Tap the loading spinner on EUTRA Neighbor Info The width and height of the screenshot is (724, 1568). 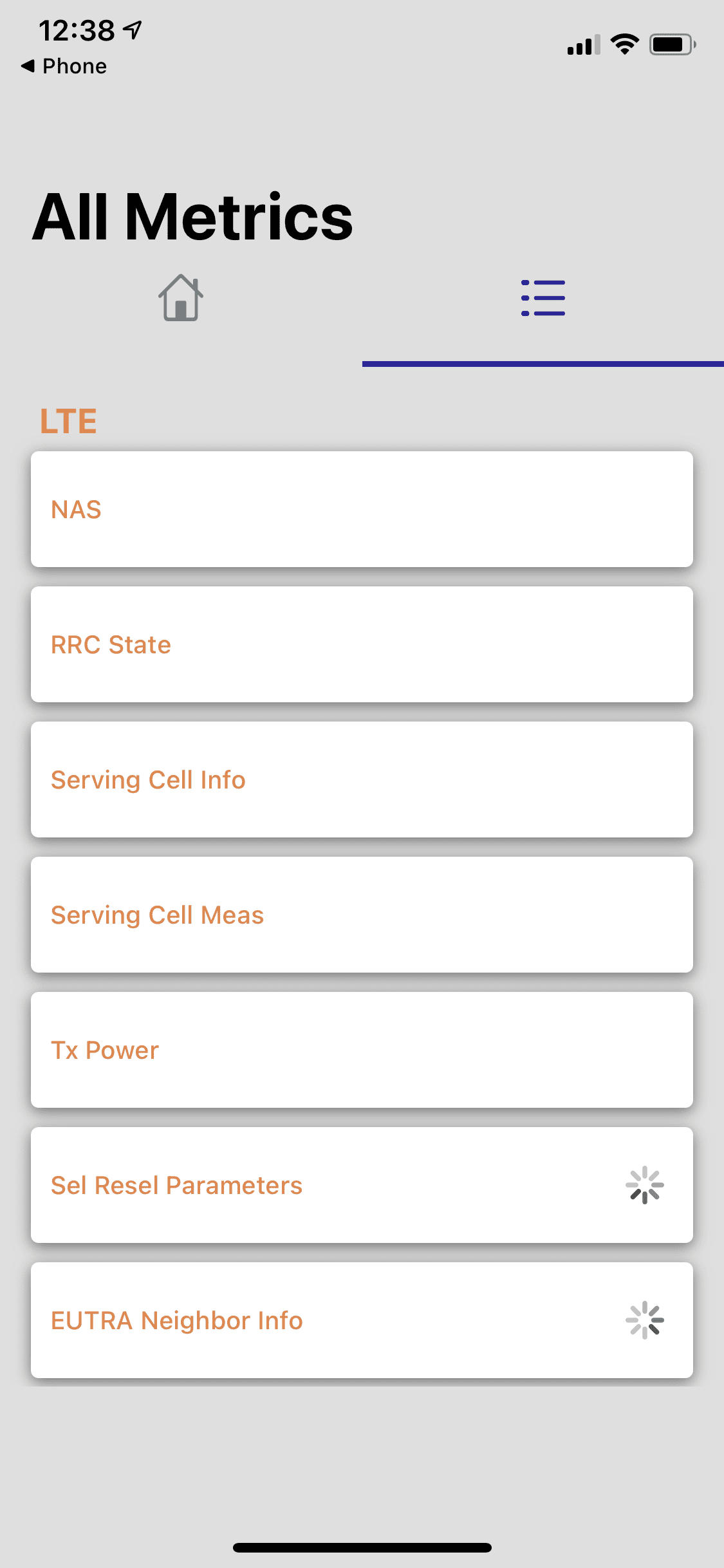tap(644, 1320)
